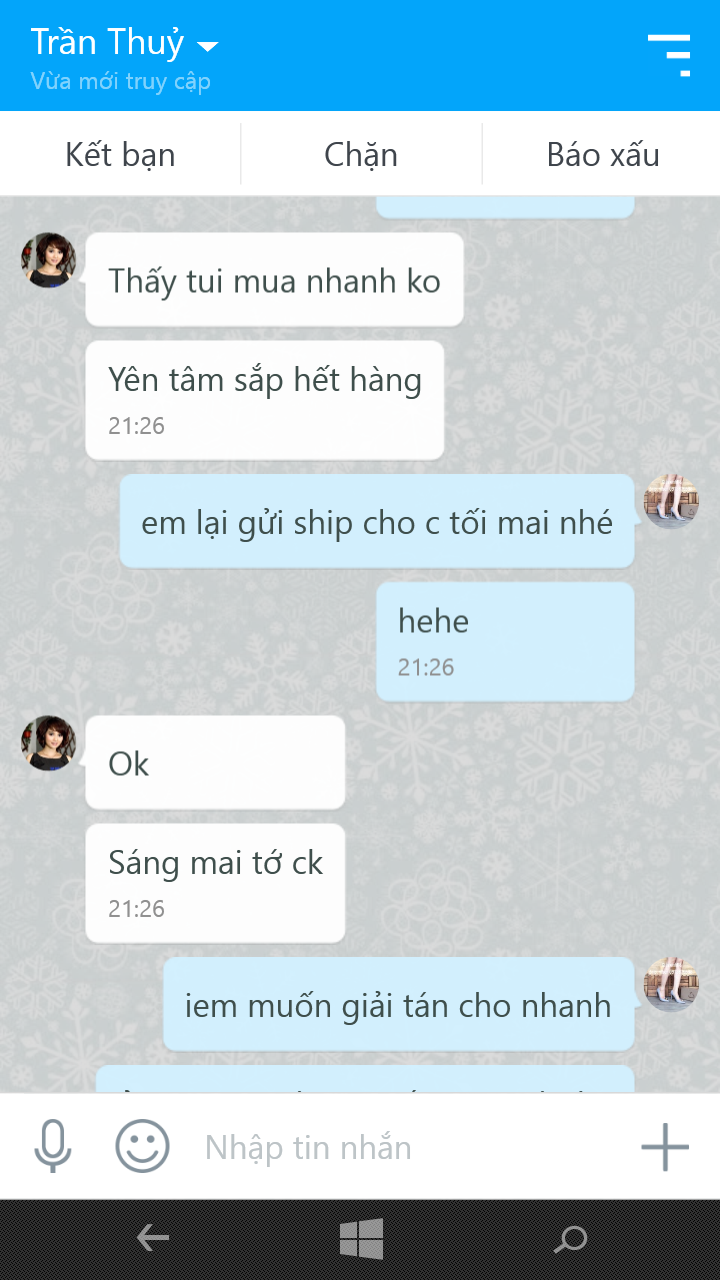
Task: Select the 'Sáng mai tớ ck' message
Action: click(x=214, y=864)
